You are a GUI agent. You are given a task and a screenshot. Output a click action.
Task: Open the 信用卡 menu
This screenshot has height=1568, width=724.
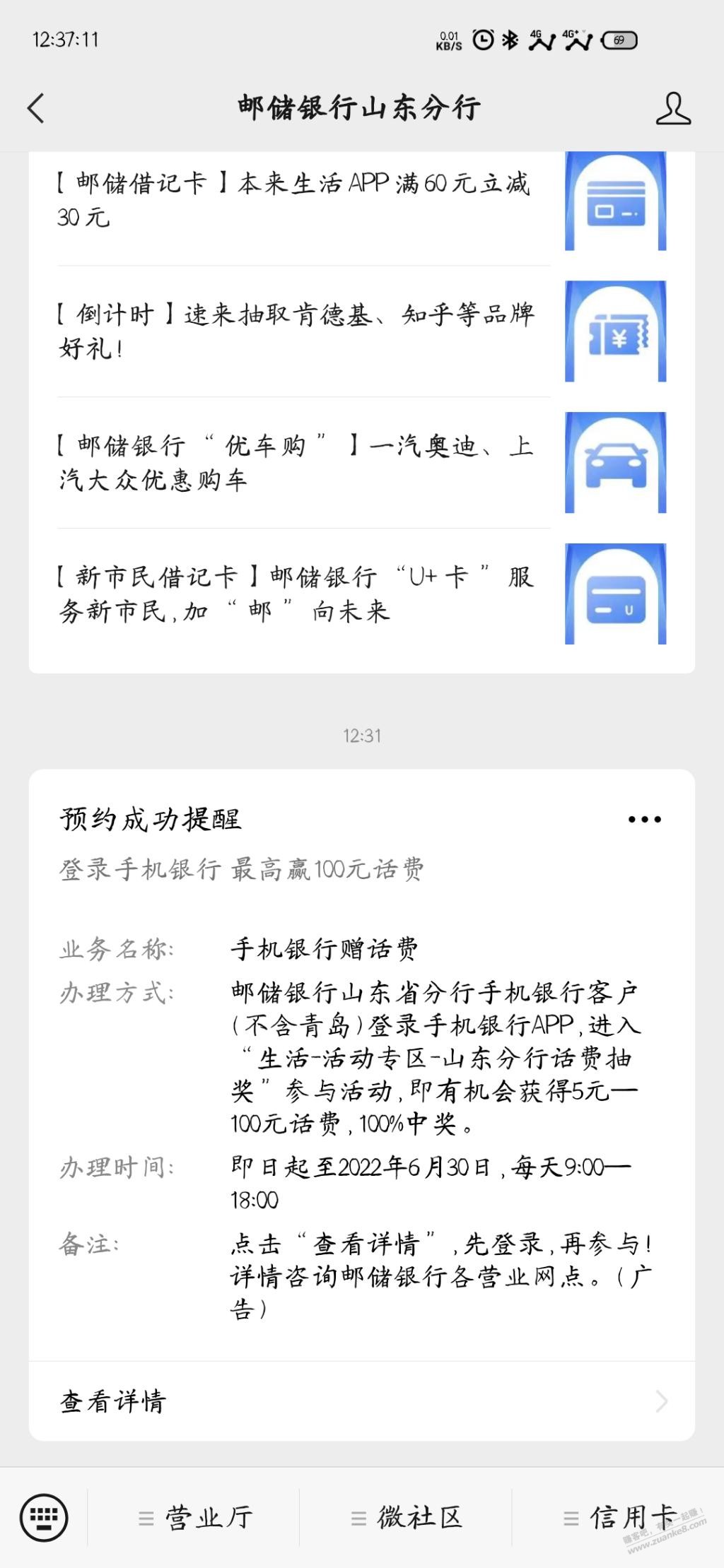(618, 1517)
